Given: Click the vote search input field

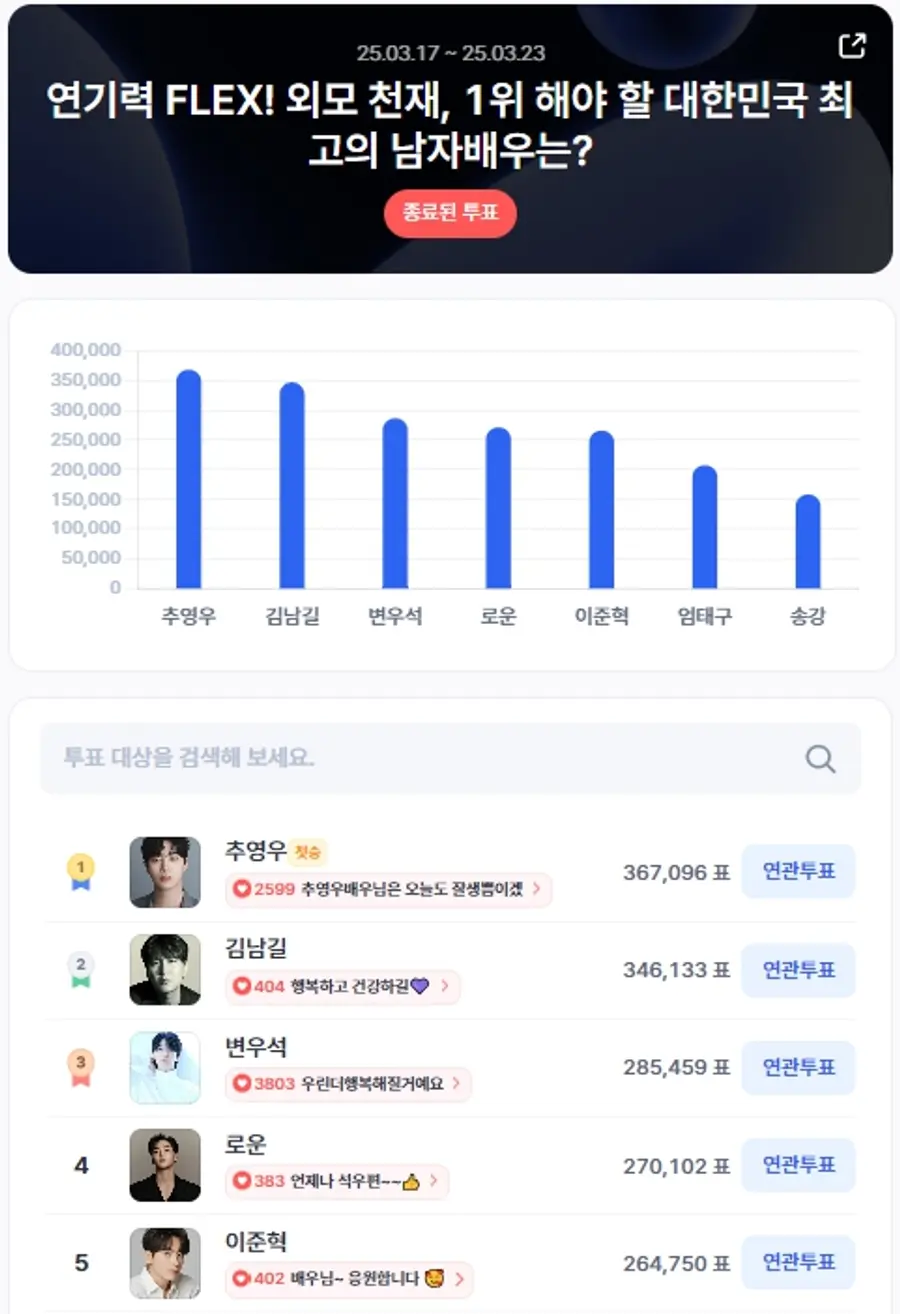Looking at the screenshot, I should pyautogui.click(x=400, y=758).
